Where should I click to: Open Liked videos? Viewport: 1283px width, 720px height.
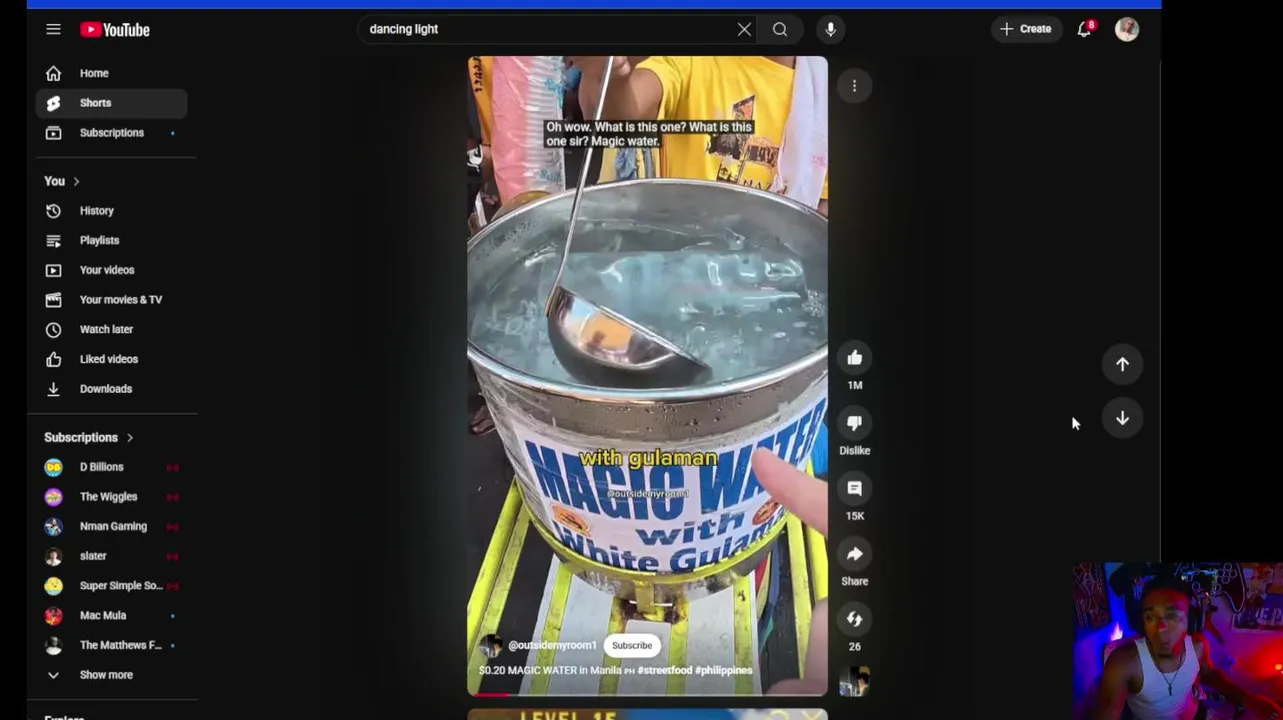(x=108, y=359)
